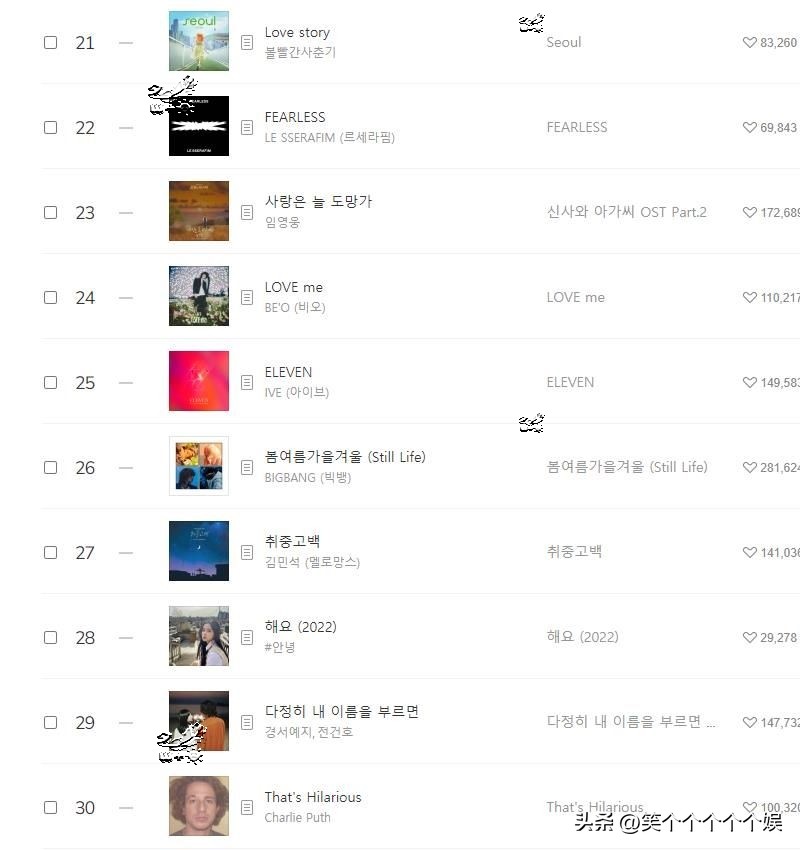Open artist IVE (아이브)
Viewport: 800px width, 850px height.
click(x=296, y=392)
